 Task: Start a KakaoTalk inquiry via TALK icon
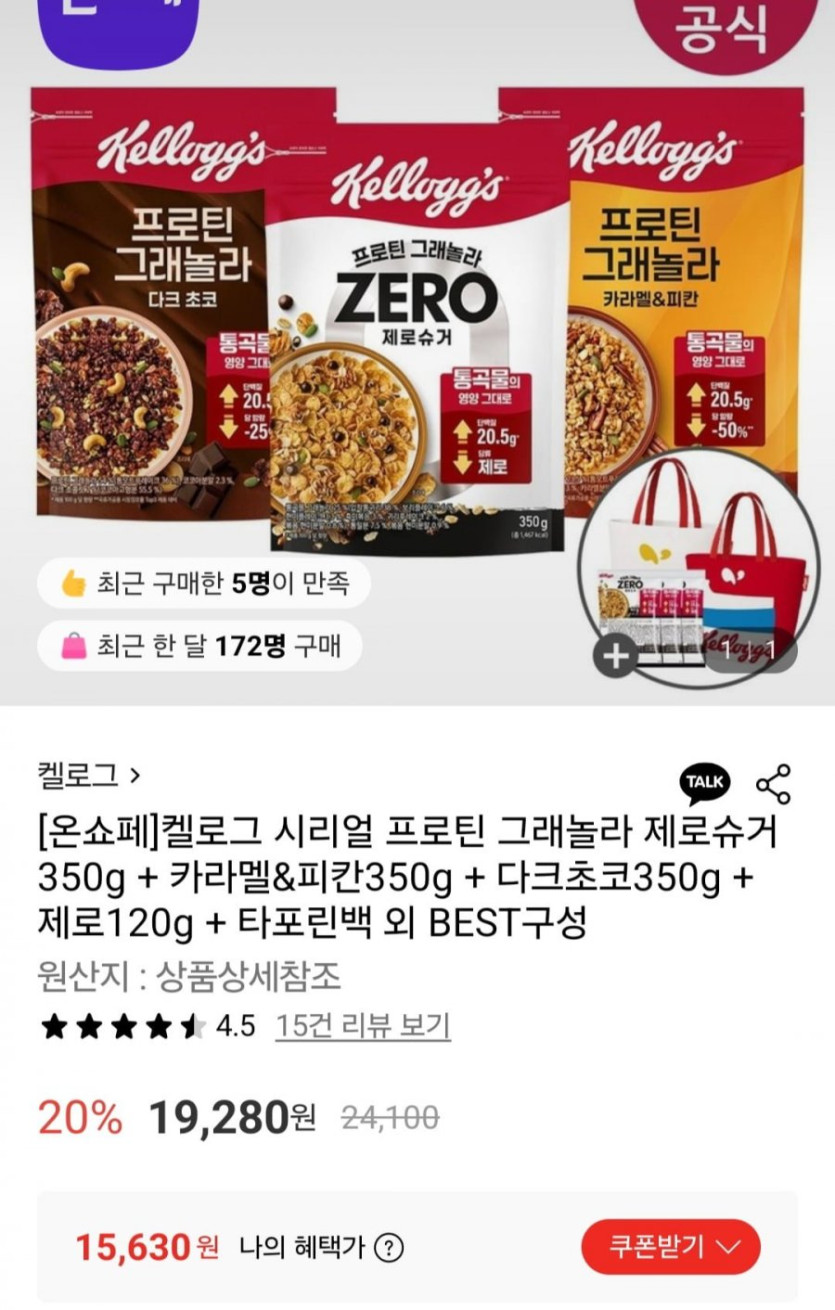[x=705, y=783]
